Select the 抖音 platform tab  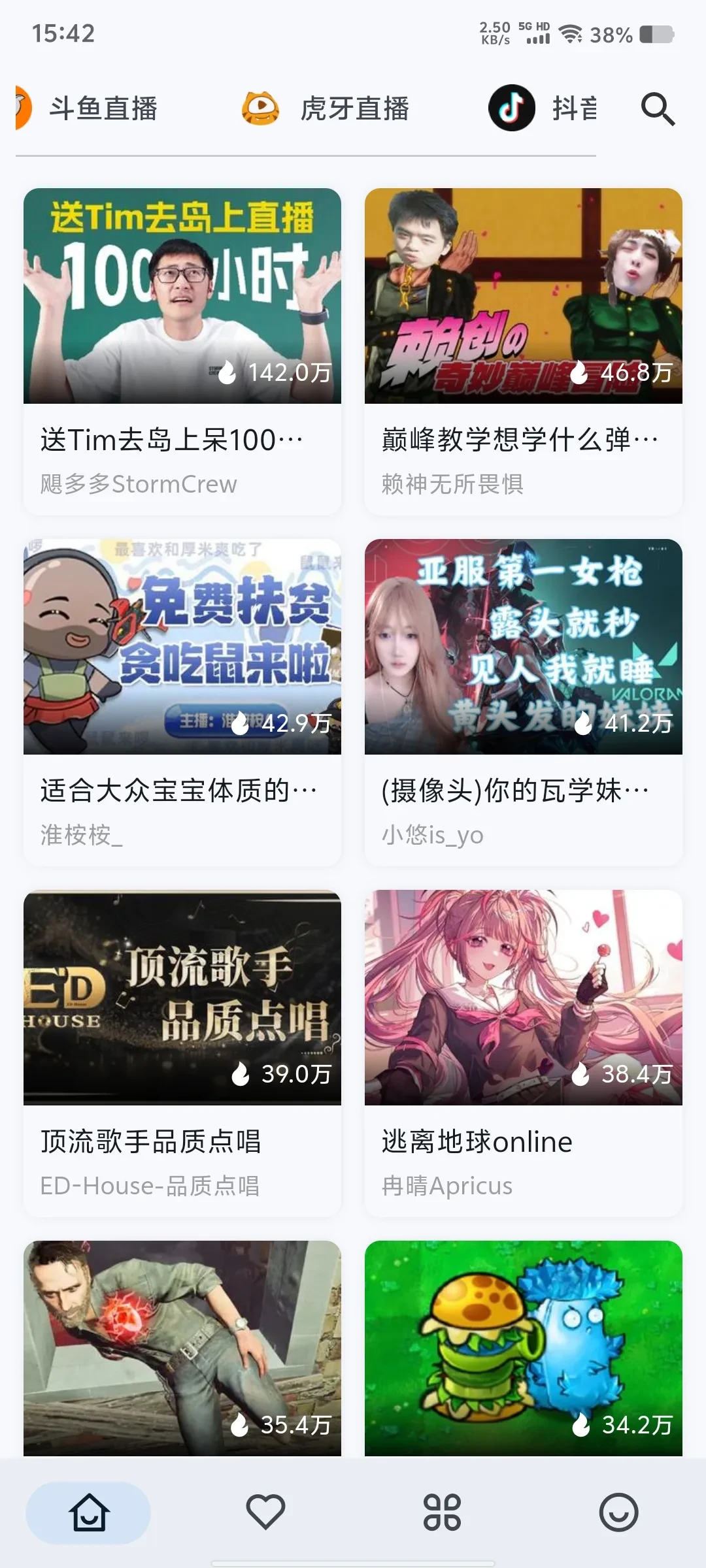pyautogui.click(x=544, y=108)
